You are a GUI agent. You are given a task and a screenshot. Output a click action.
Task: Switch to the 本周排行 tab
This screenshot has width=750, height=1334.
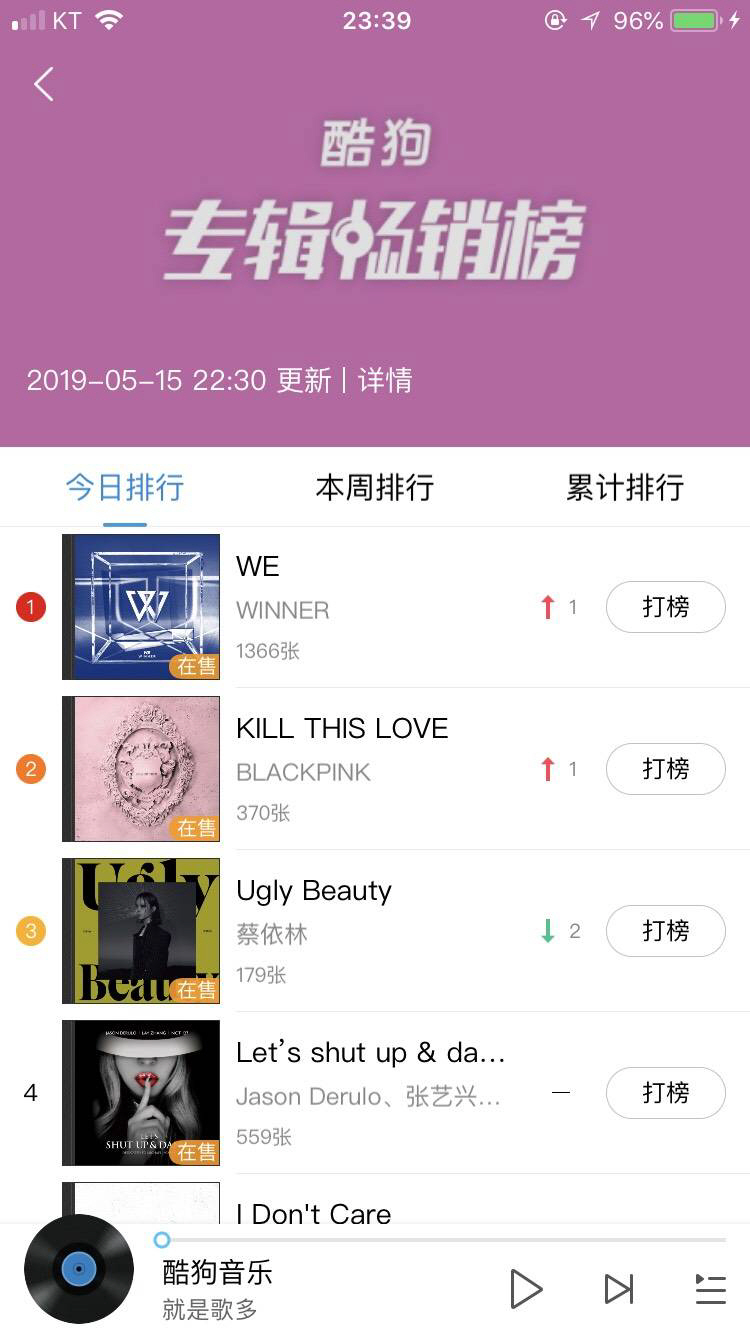pos(375,488)
